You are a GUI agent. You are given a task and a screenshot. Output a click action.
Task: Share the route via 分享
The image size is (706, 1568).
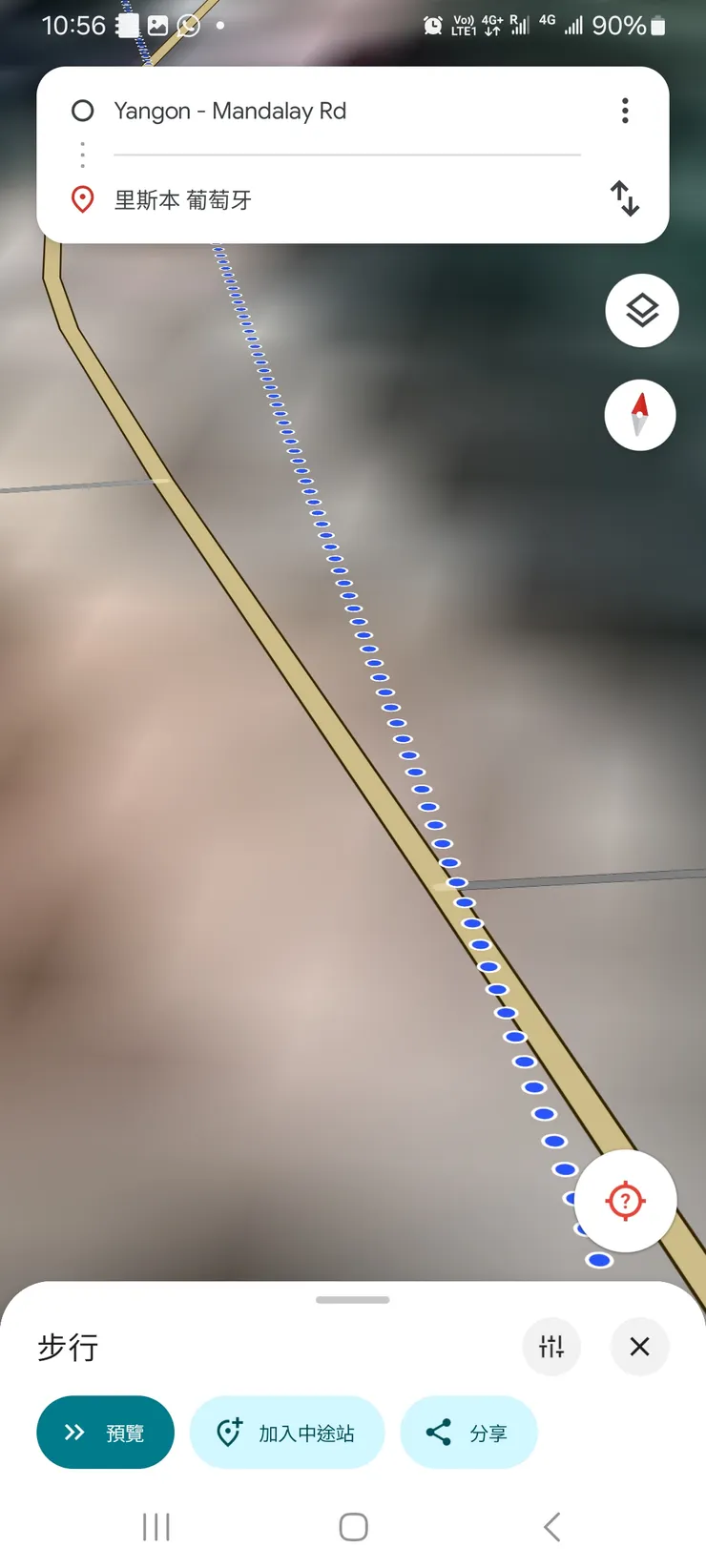pos(468,1433)
